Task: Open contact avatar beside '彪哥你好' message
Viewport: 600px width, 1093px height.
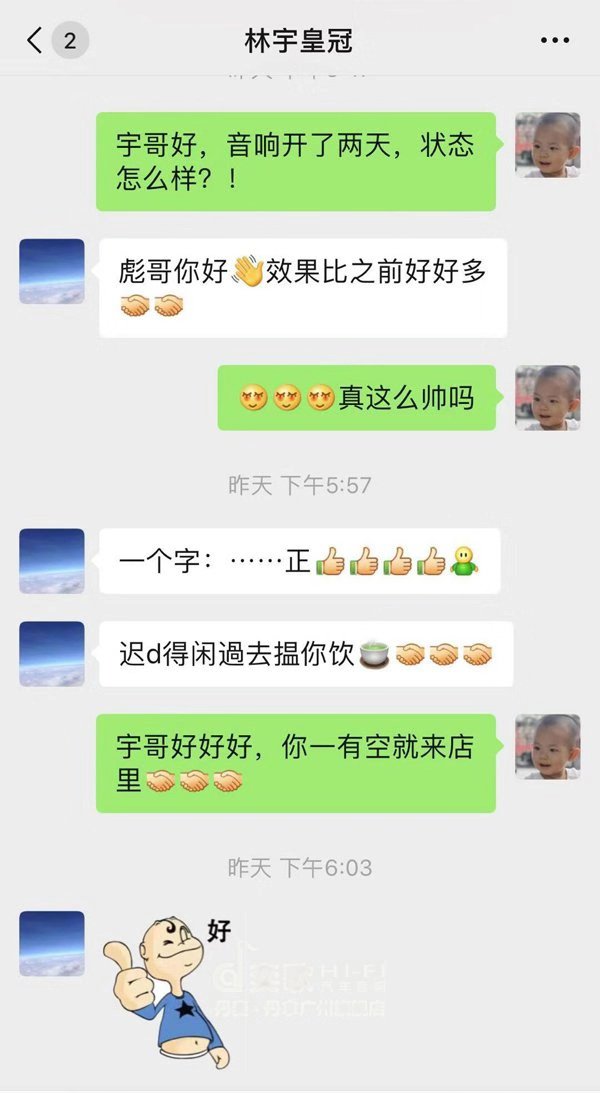Action: pyautogui.click(x=52, y=271)
